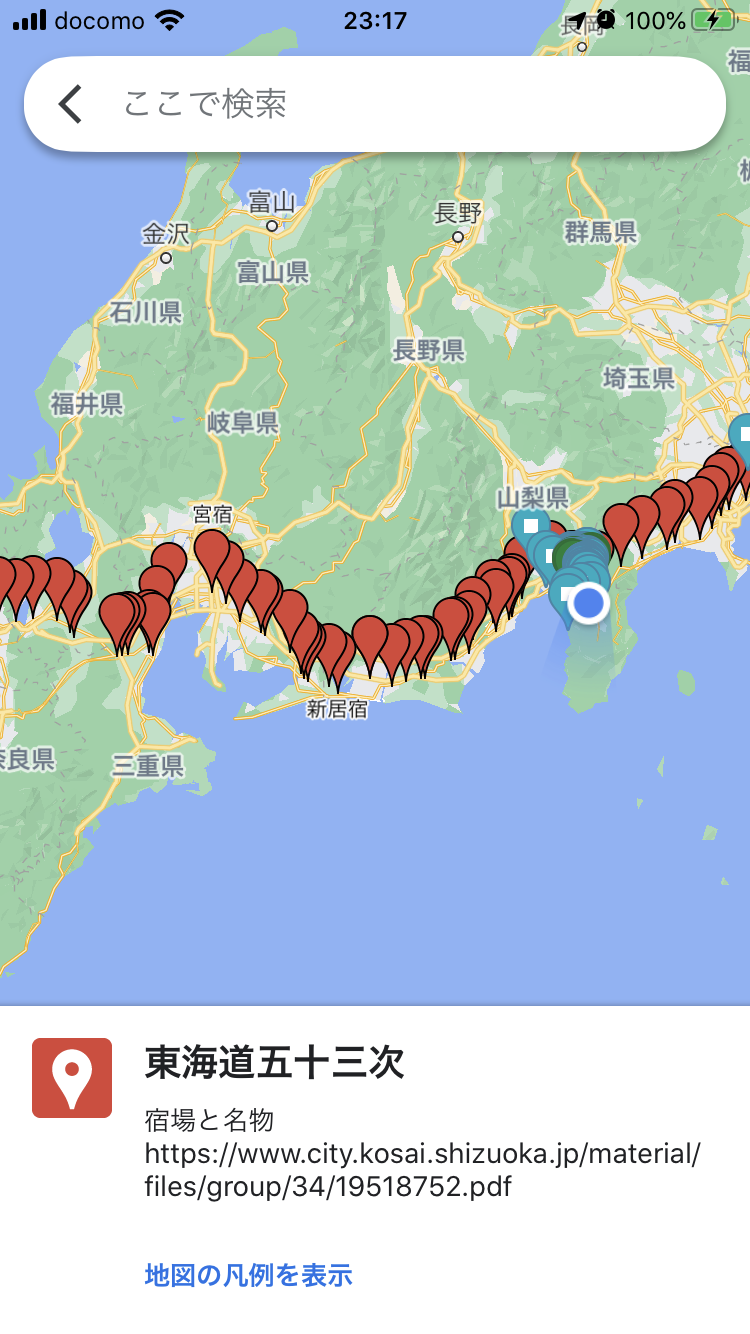Image resolution: width=750 pixels, height=1334 pixels.
Task: Open the ここで検索 search field
Action: pos(400,104)
